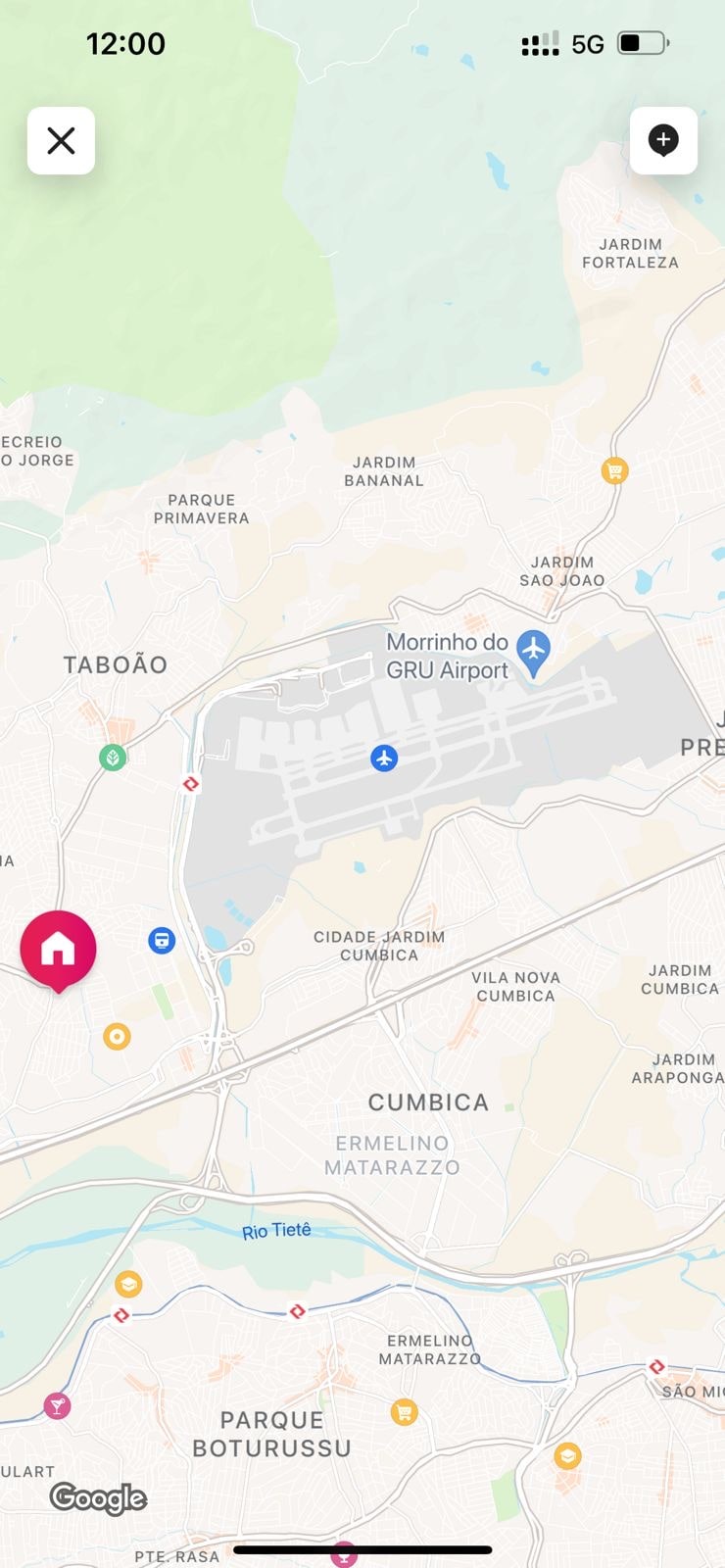Screen dimensions: 725x1568
Task: Close the map view
Action: pyautogui.click(x=61, y=141)
